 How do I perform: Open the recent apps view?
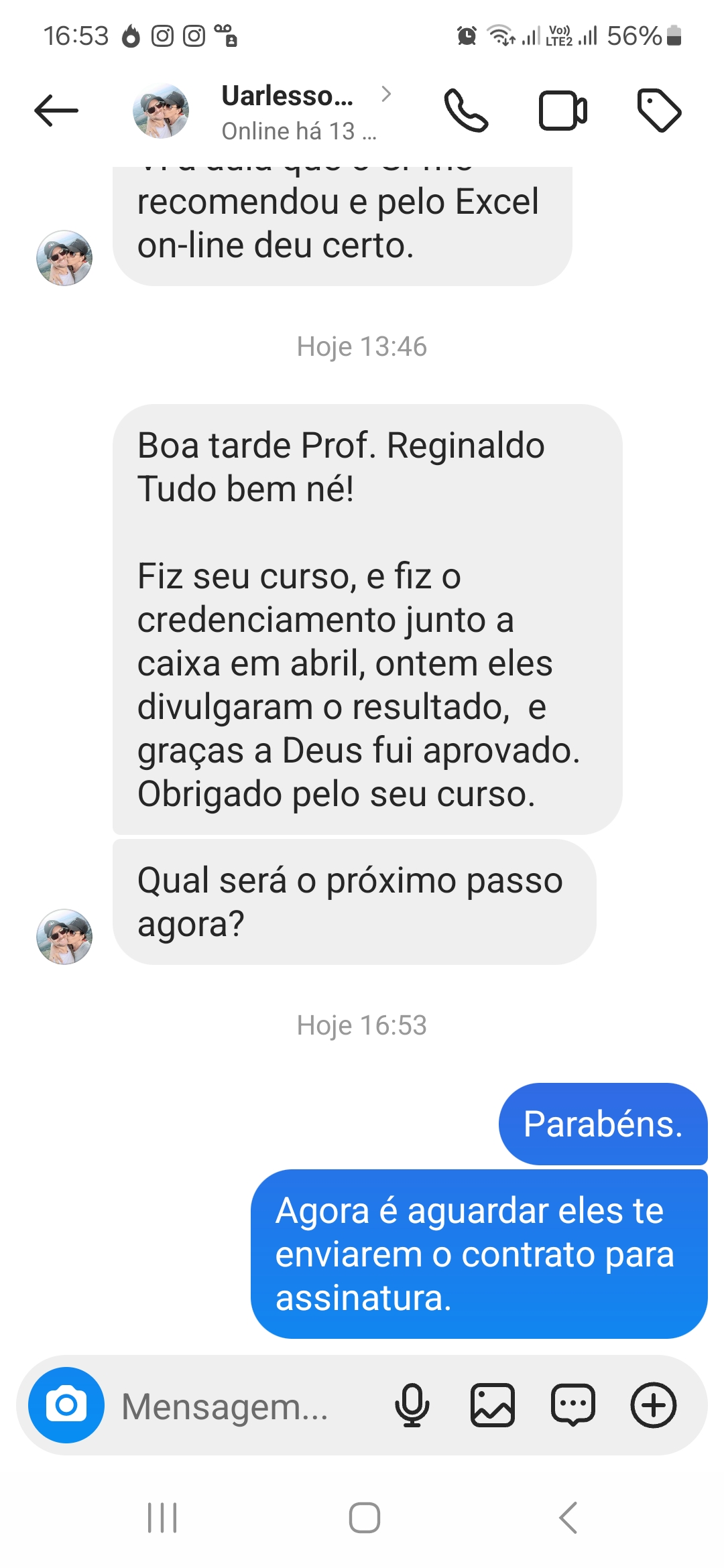pos(162,1518)
